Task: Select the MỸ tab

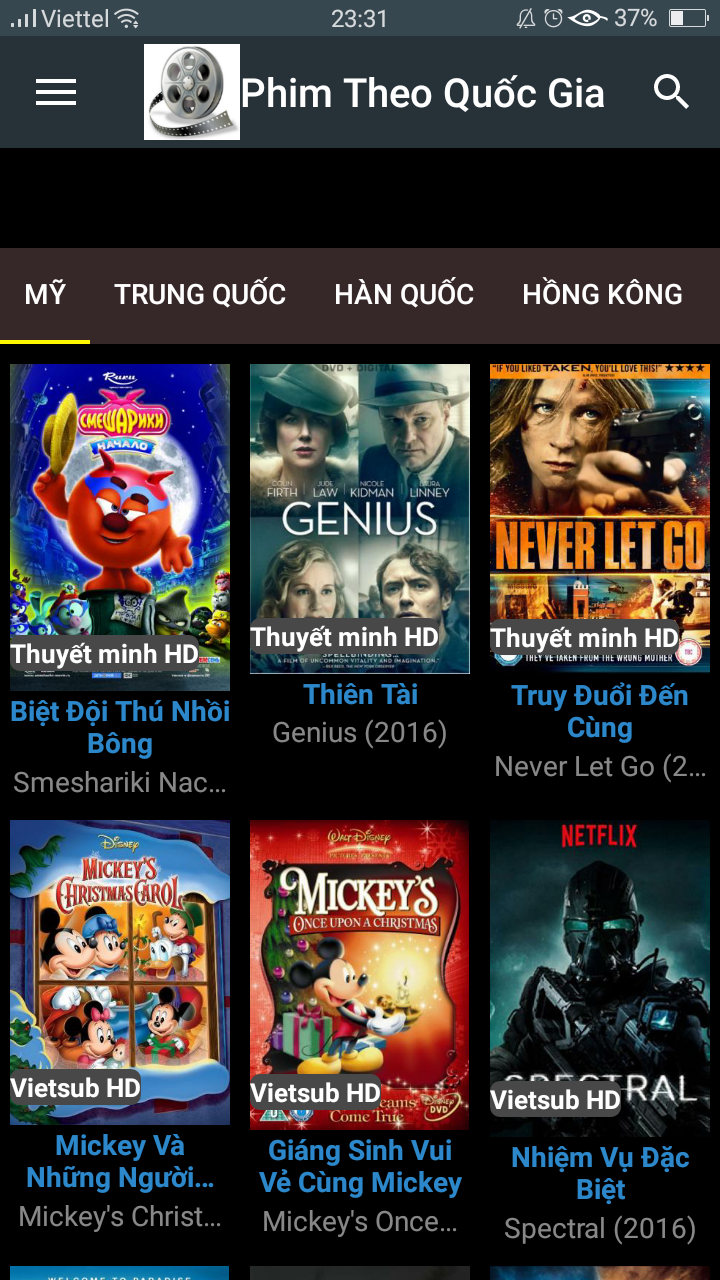Action: 45,294
